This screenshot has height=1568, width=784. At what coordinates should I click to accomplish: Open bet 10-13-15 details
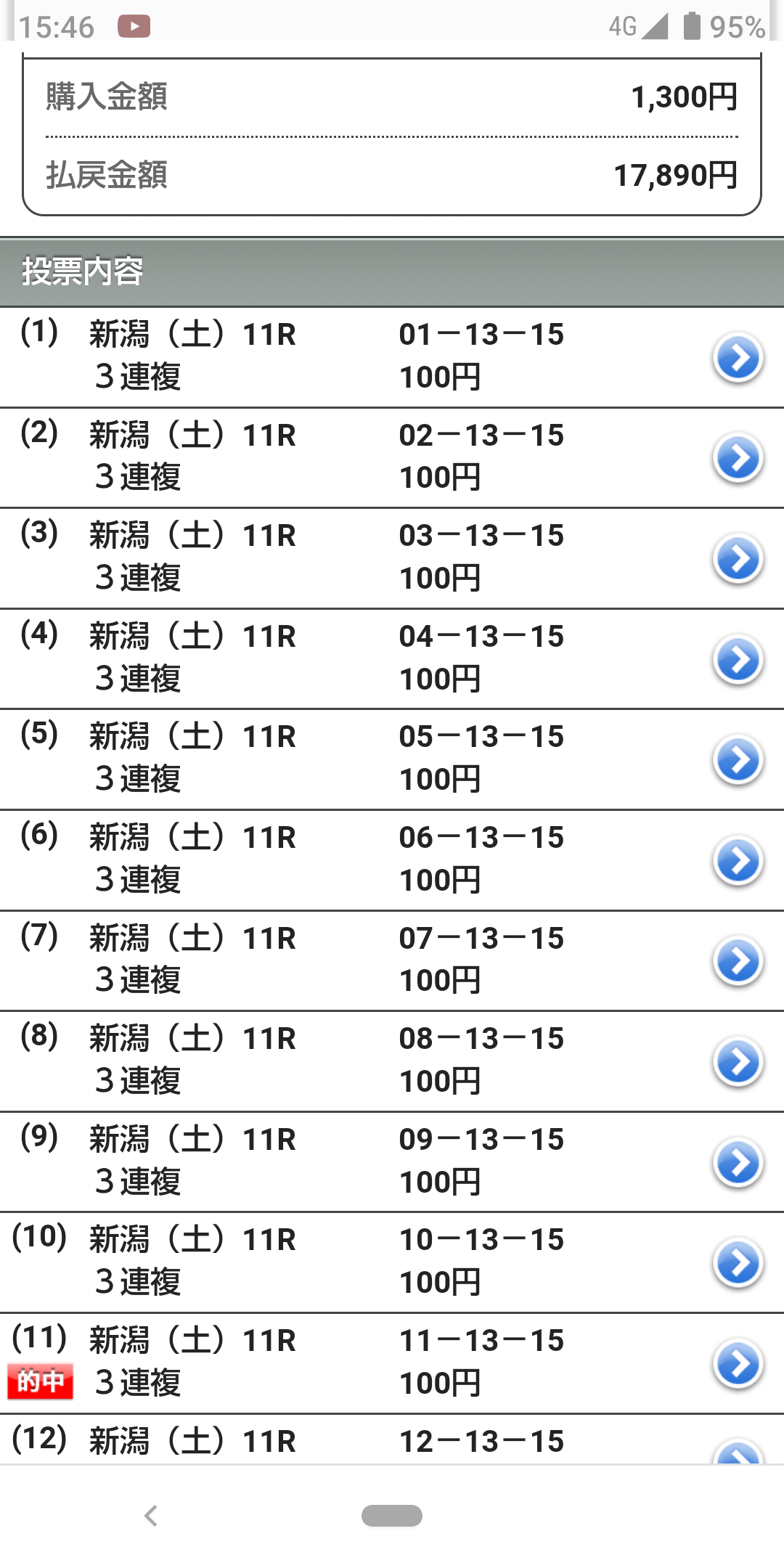coord(738,1263)
